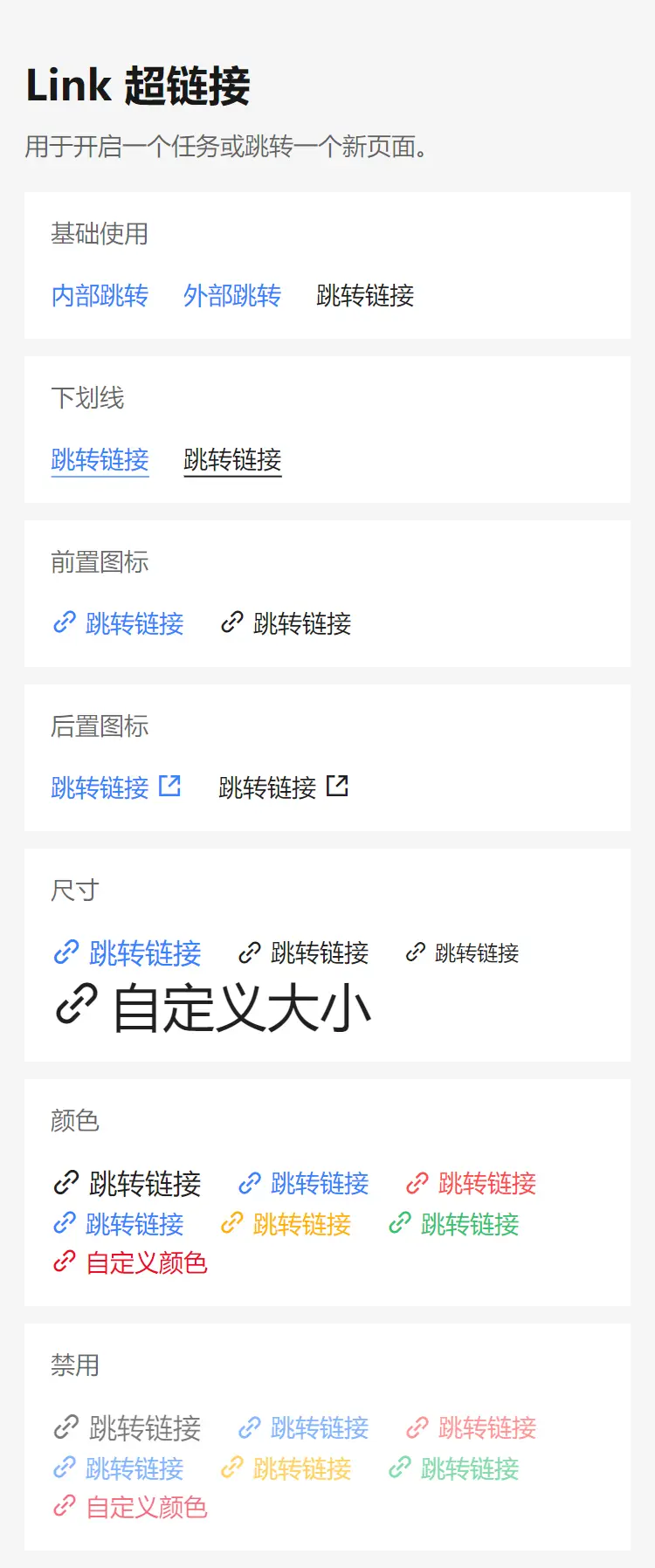This screenshot has width=655, height=1568.
Task: Open the 内部跳转 link
Action: coord(100,296)
